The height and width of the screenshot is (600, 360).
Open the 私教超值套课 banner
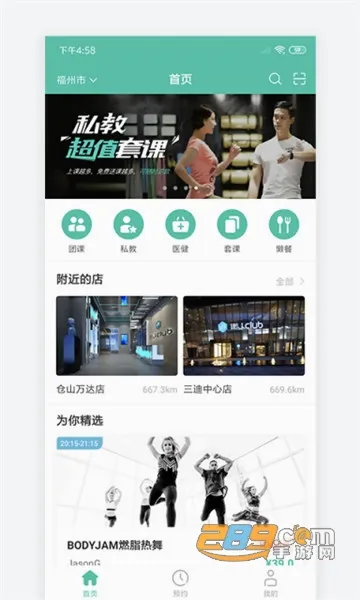pyautogui.click(x=180, y=146)
